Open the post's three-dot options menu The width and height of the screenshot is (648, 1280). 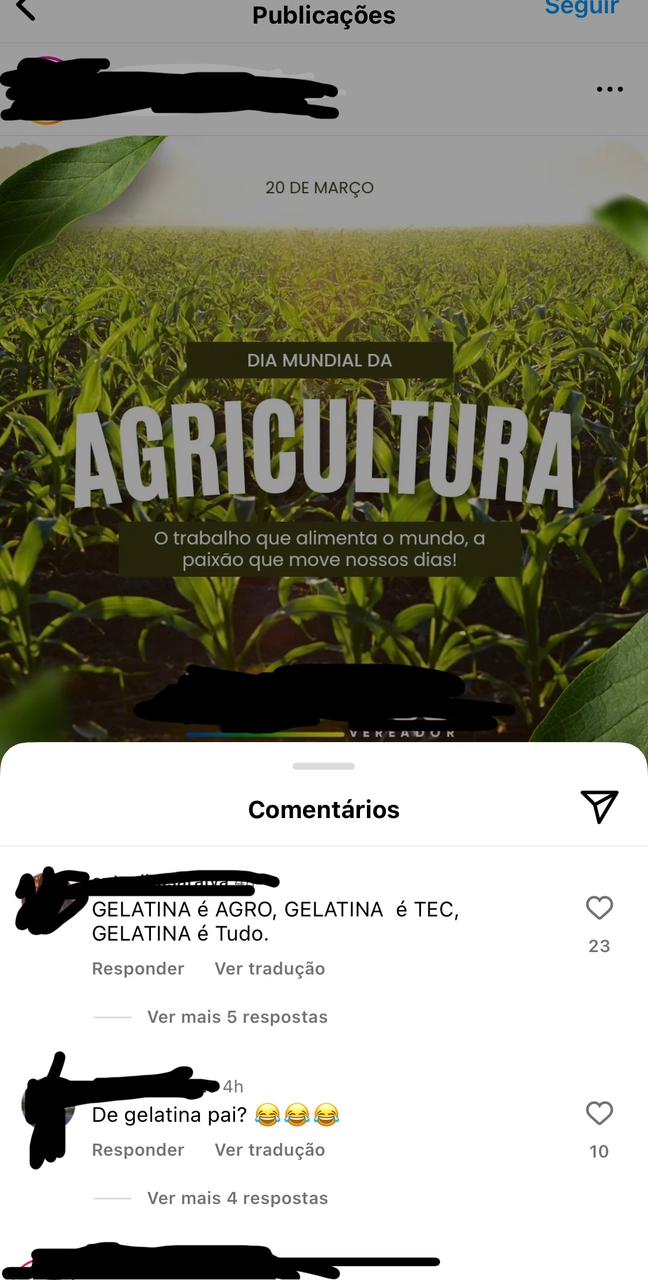[609, 89]
